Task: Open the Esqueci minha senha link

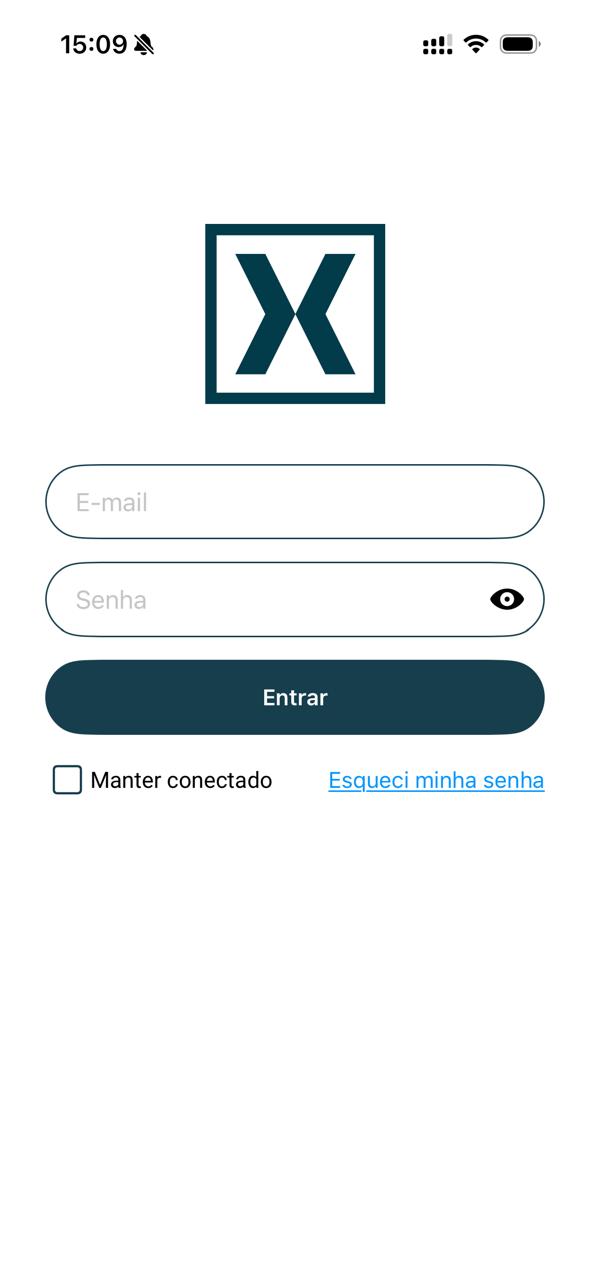Action: [x=436, y=780]
